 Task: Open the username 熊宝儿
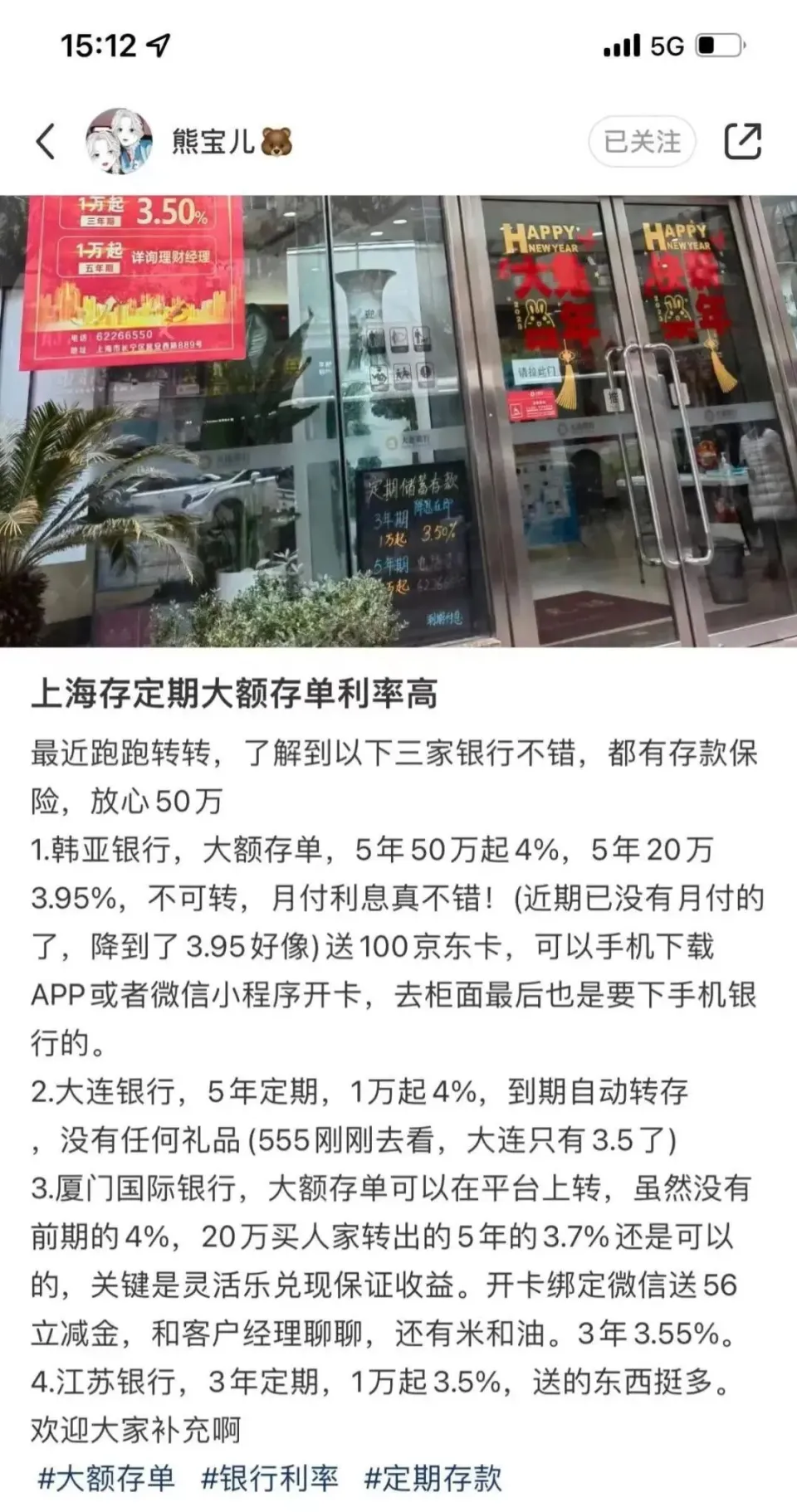click(213, 141)
